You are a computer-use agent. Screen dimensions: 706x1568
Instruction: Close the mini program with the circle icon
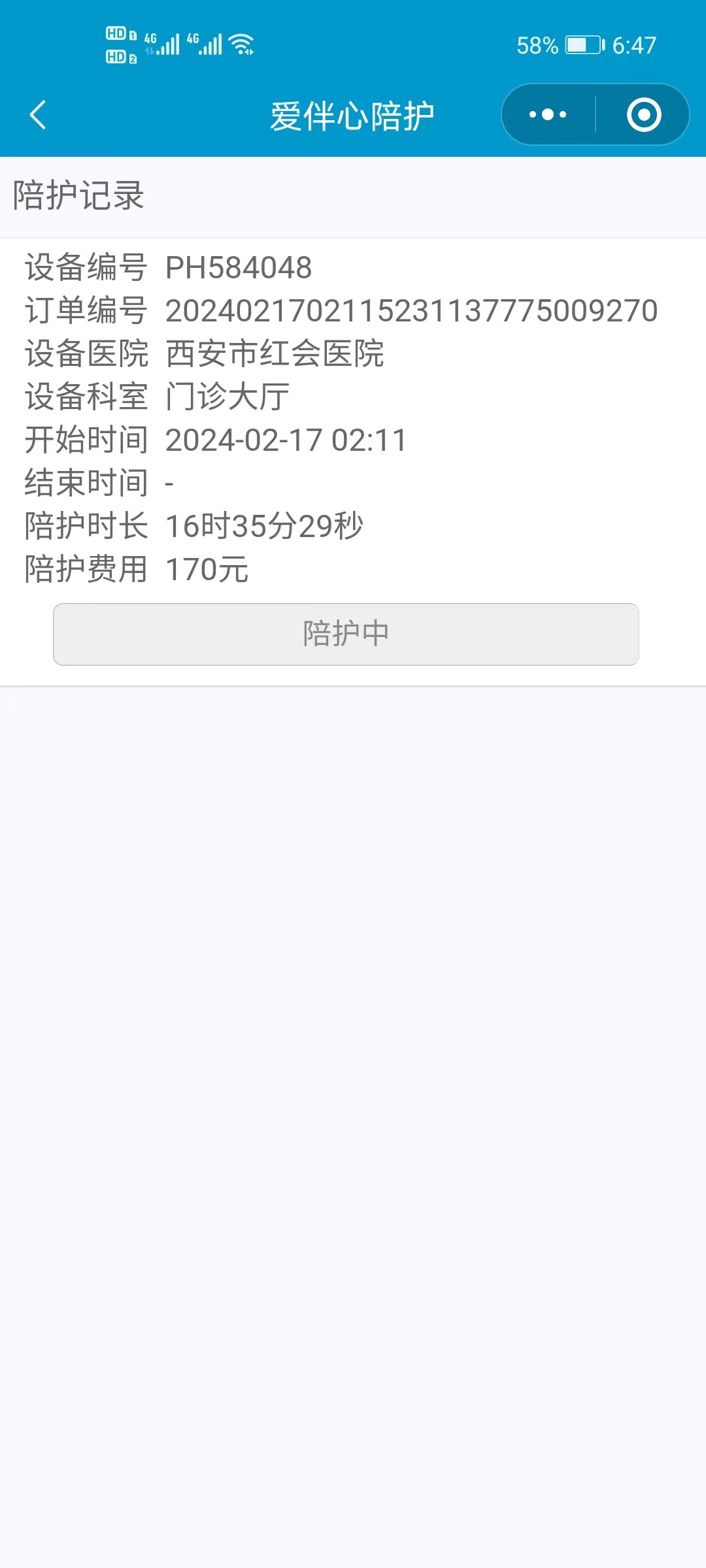coord(644,115)
